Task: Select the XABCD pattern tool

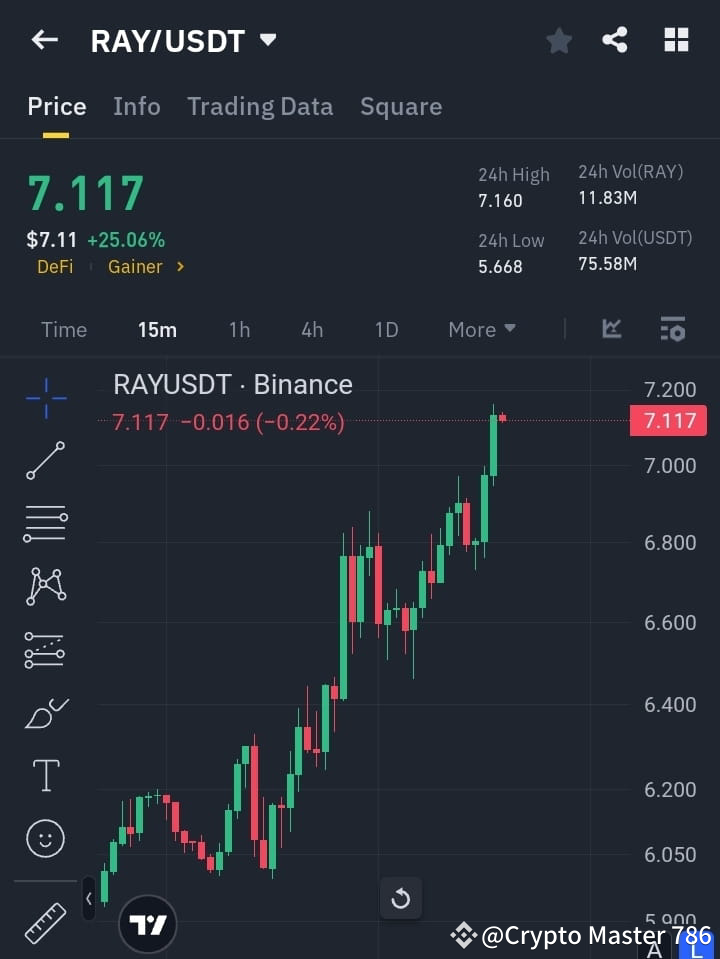Action: [45, 587]
